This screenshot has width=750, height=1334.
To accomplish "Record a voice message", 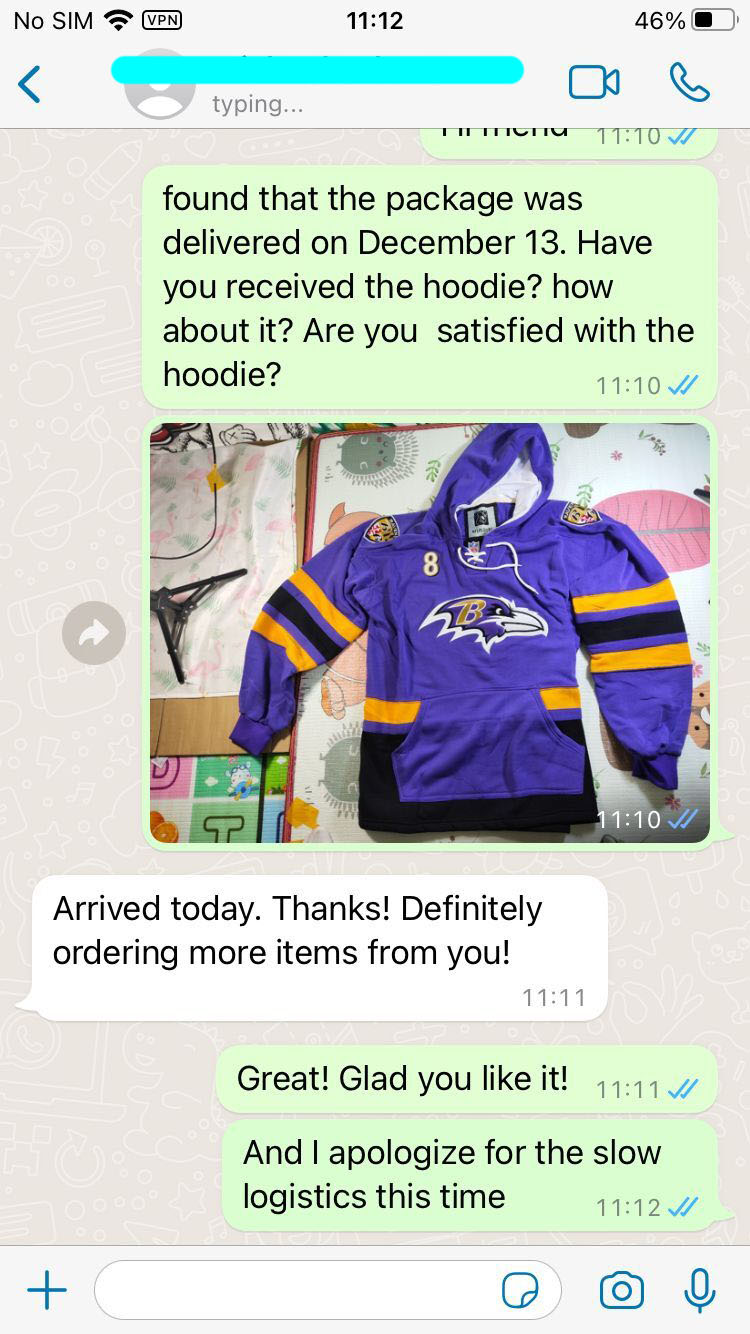I will (700, 1290).
